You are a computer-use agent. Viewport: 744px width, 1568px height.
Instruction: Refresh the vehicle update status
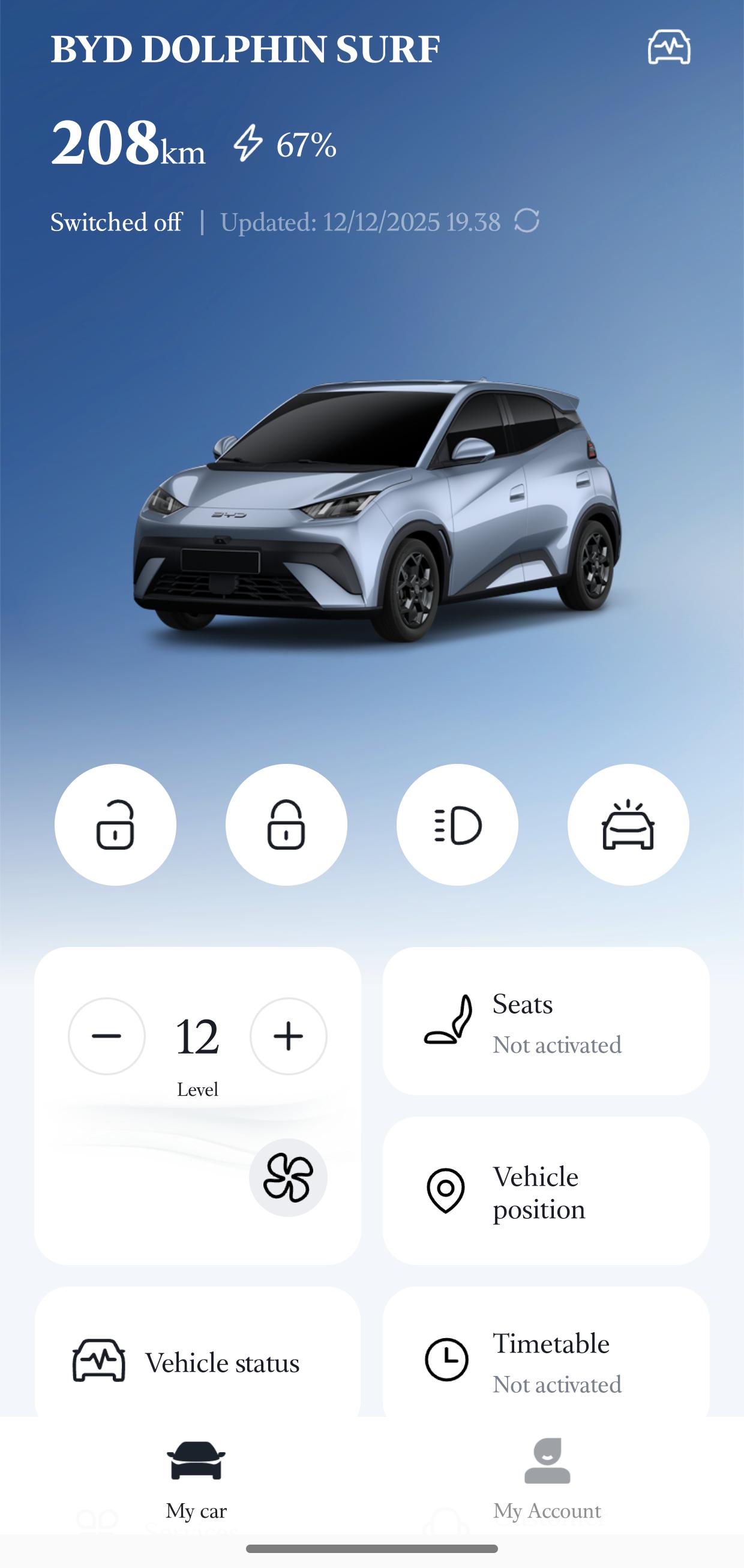pyautogui.click(x=527, y=220)
